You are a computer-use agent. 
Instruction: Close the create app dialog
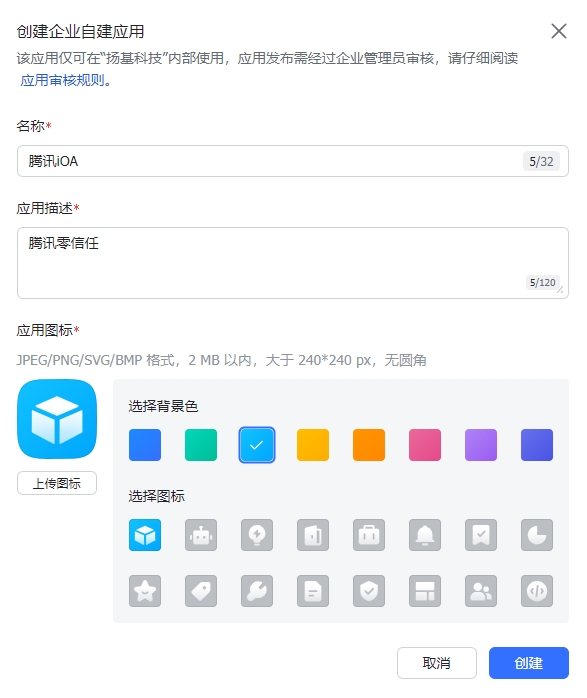559,31
